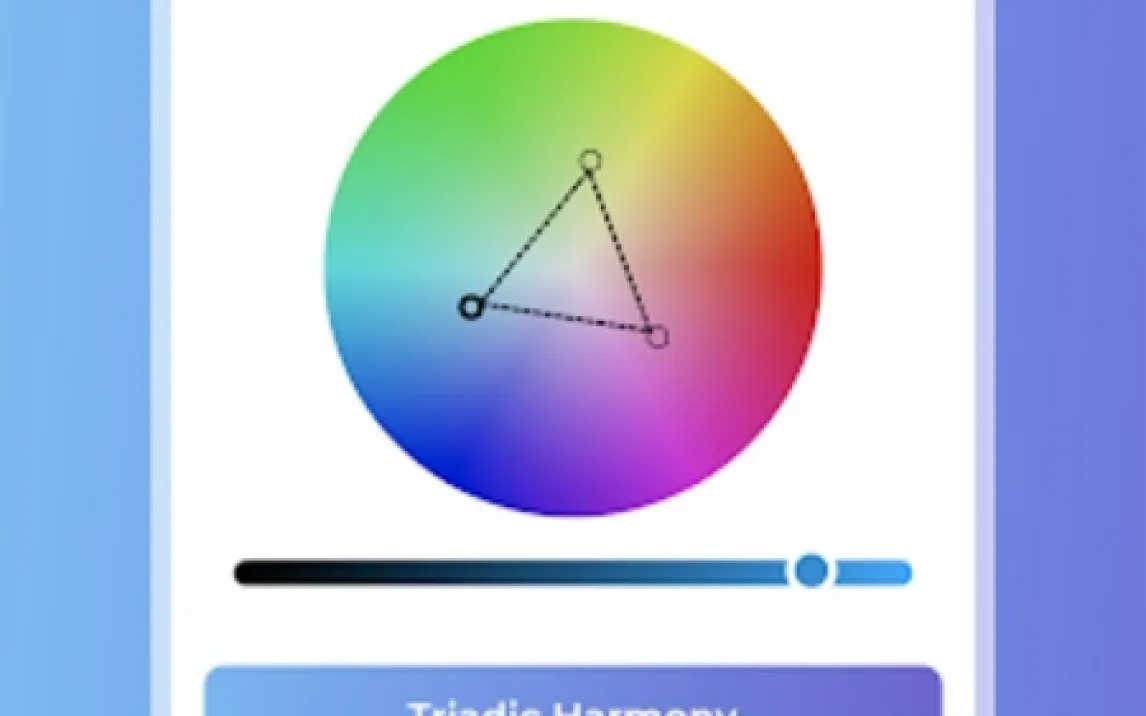1146x716 pixels.
Task: Tap the bold primary handle on the color wheel
Action: (x=471, y=306)
